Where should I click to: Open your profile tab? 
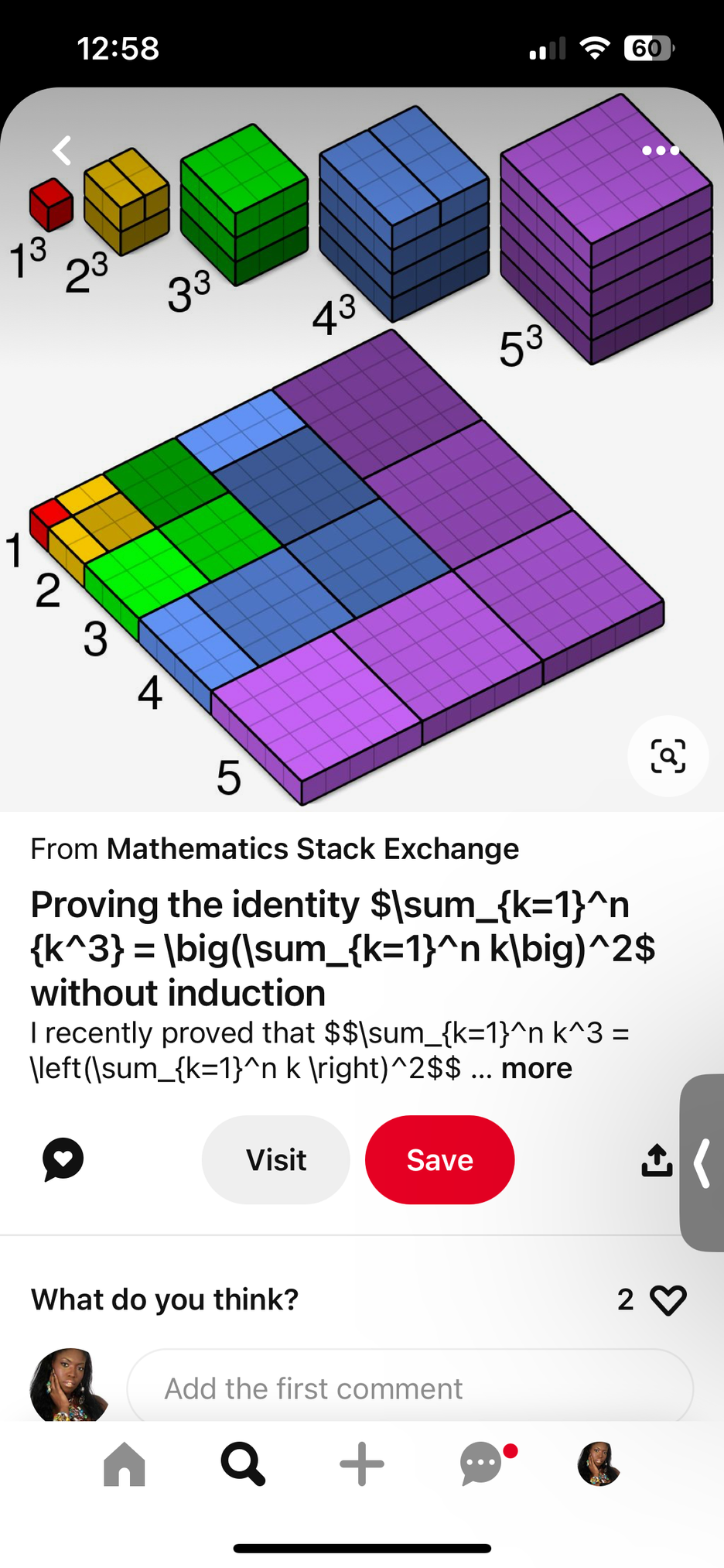(599, 1464)
